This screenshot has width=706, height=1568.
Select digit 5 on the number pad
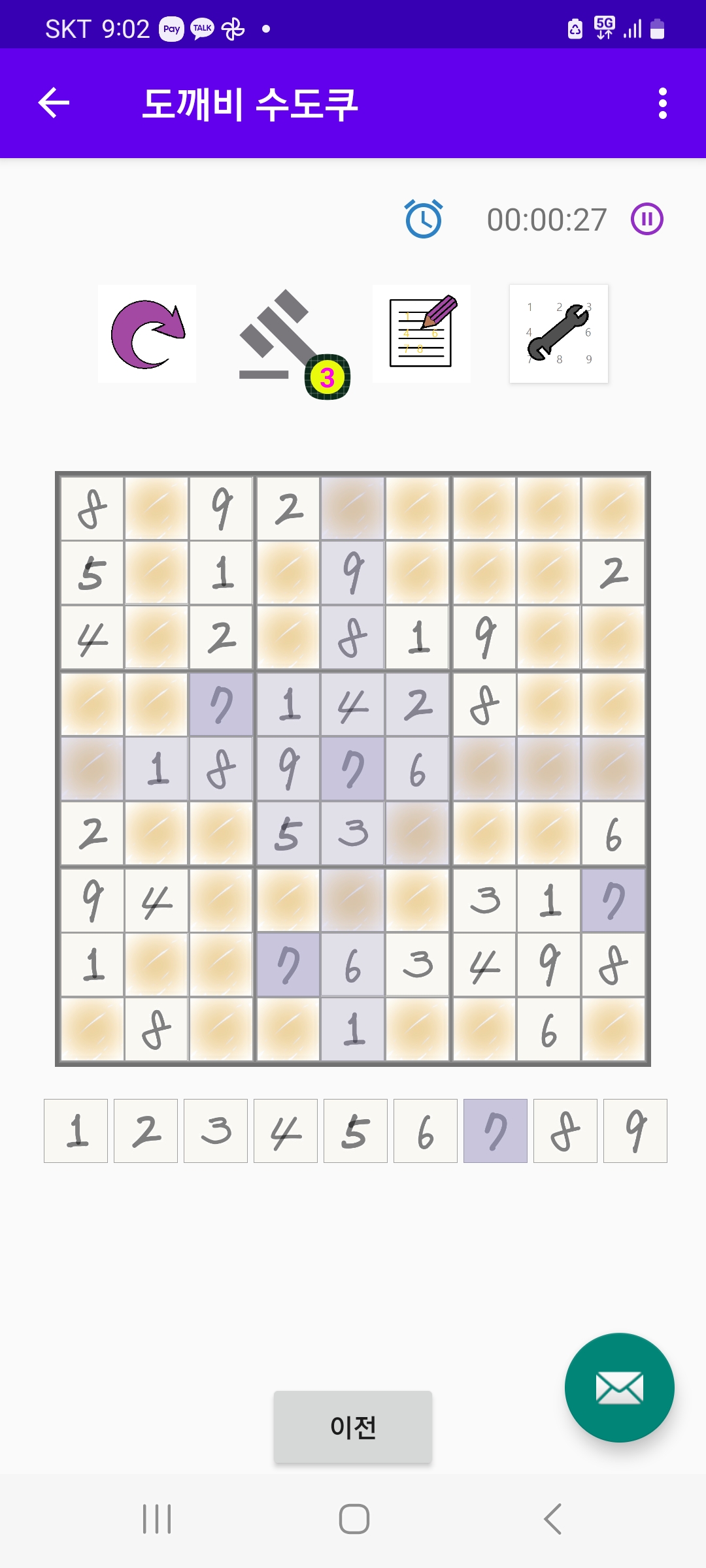[x=356, y=1131]
